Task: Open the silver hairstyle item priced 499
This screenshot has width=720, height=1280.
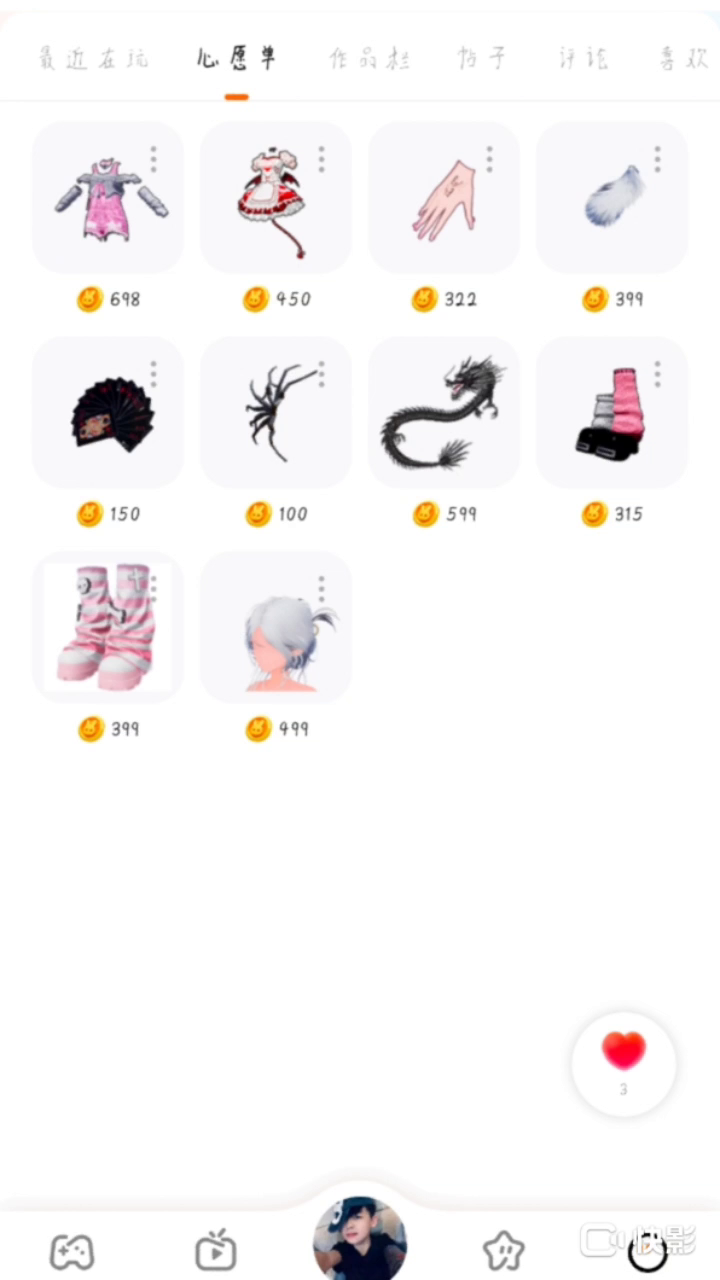Action: pos(275,628)
